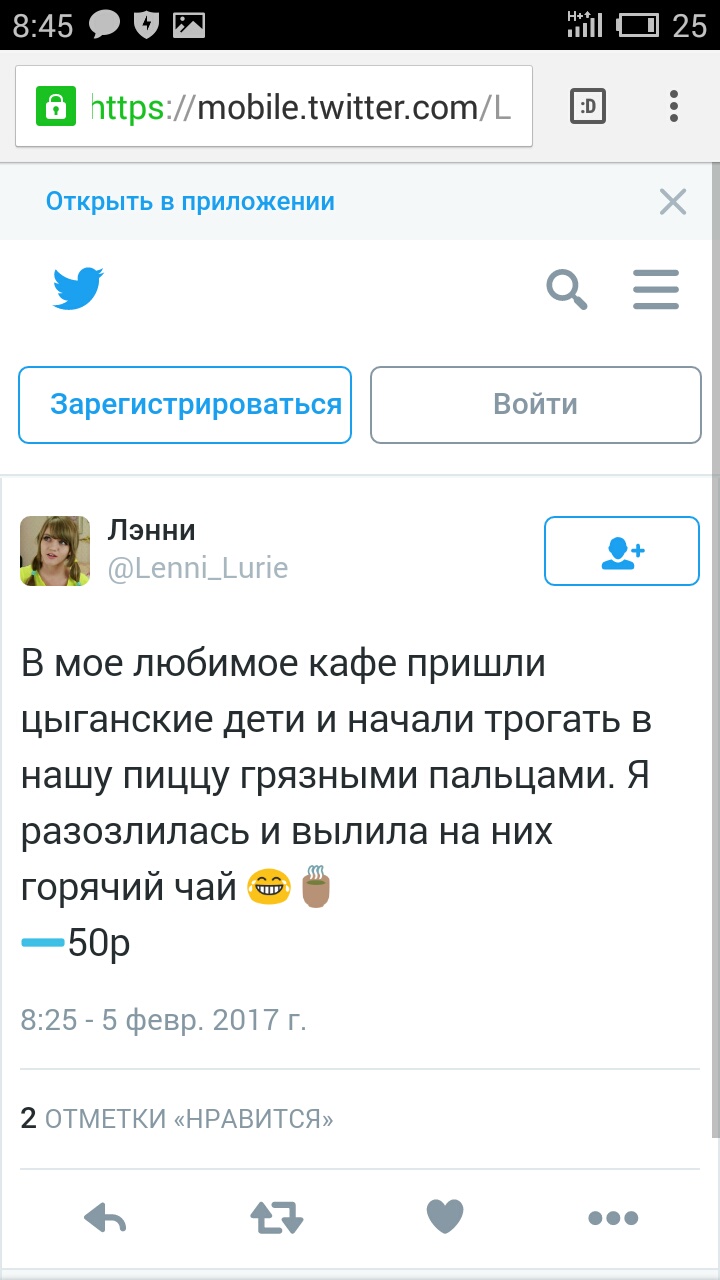Open more tweet options

pyautogui.click(x=613, y=1218)
